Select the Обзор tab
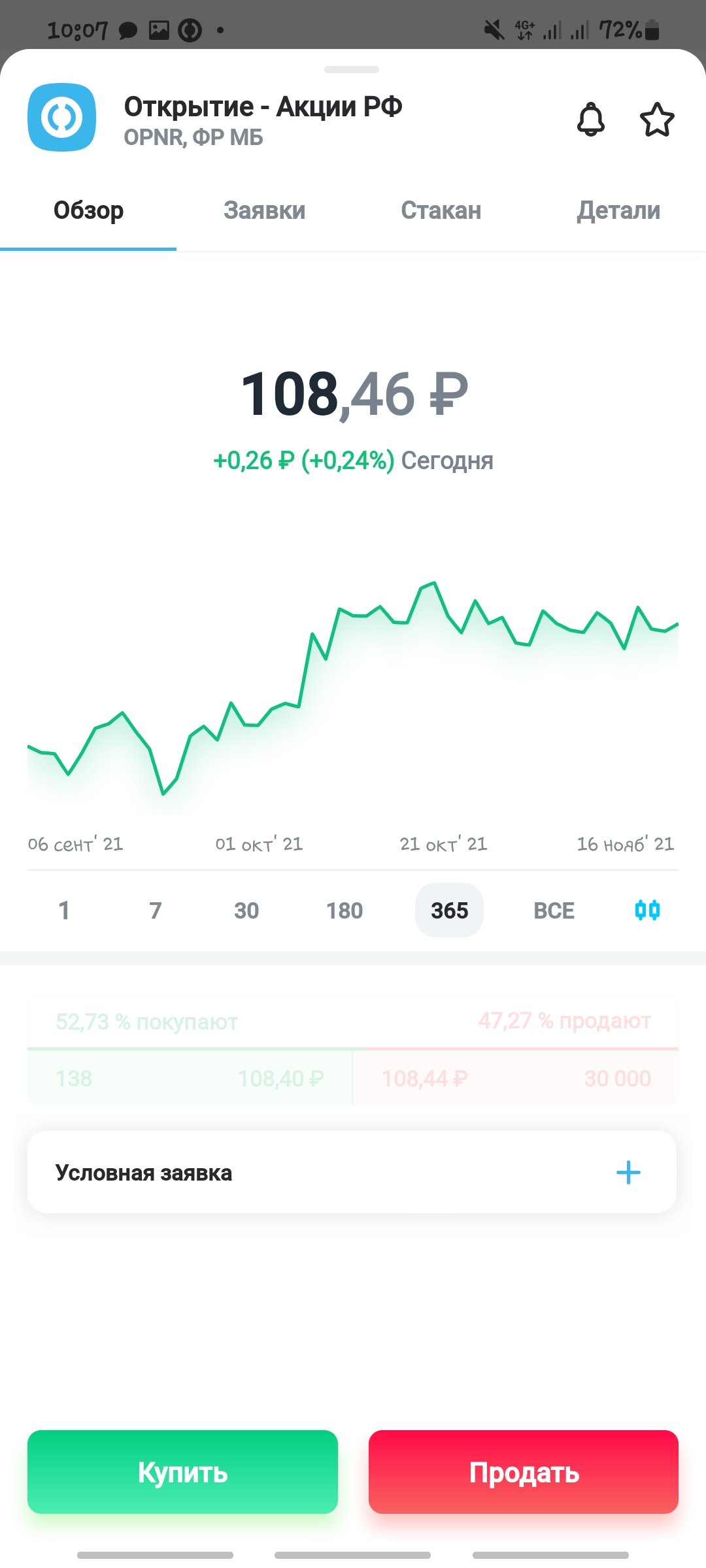Screen dimensions: 706x1568 click(x=88, y=210)
